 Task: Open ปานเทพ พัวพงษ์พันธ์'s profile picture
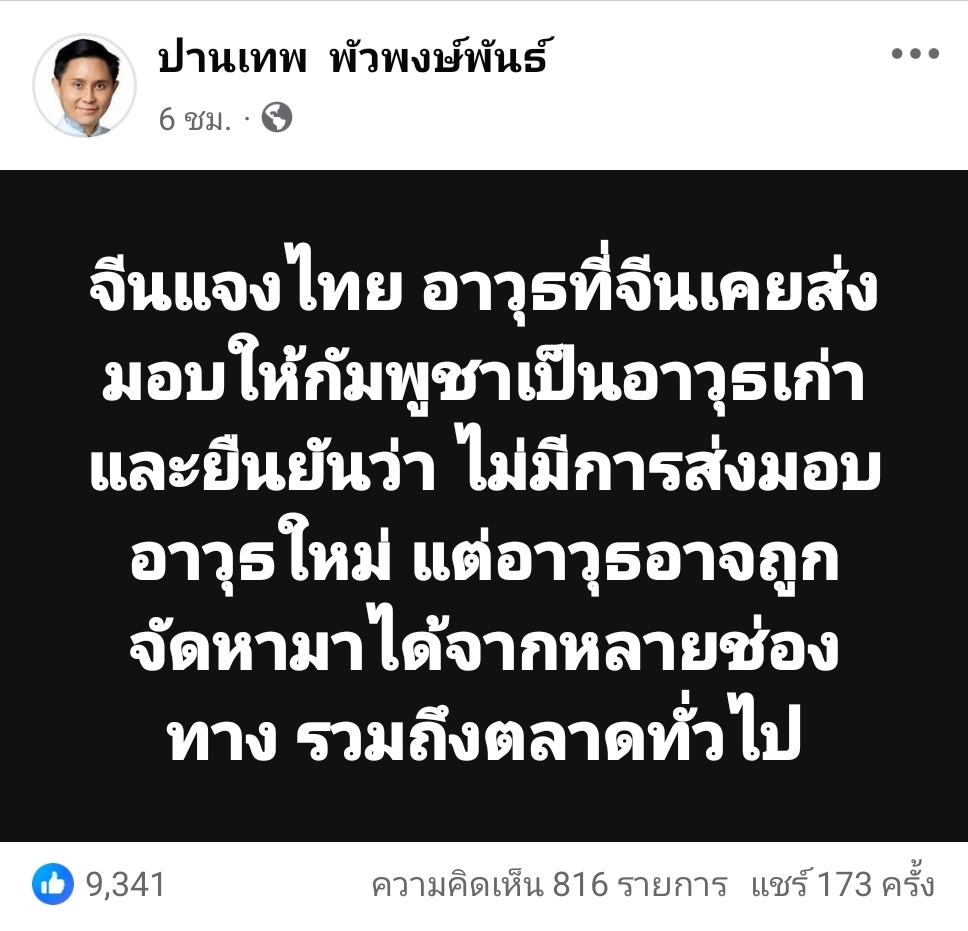[84, 86]
